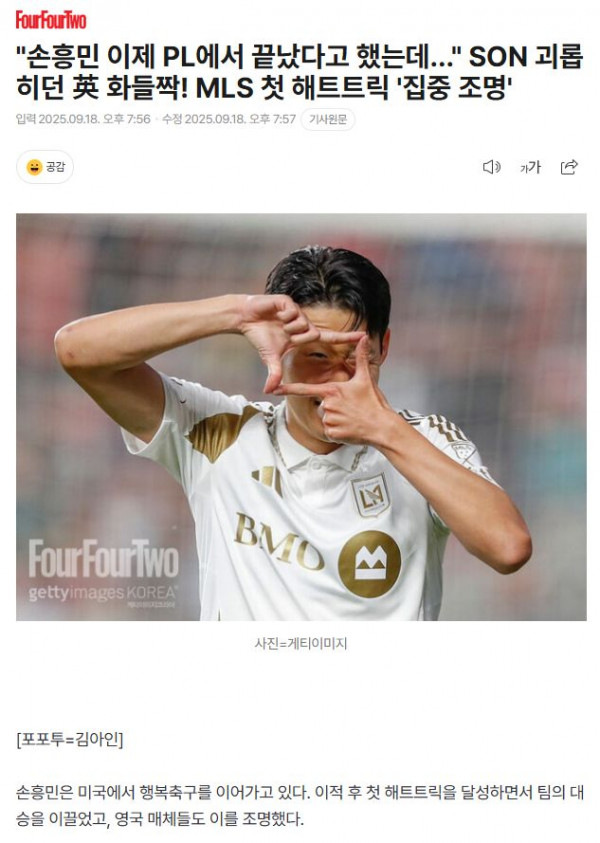Tap the 공감 reaction button
This screenshot has height=843, width=600.
(45, 167)
